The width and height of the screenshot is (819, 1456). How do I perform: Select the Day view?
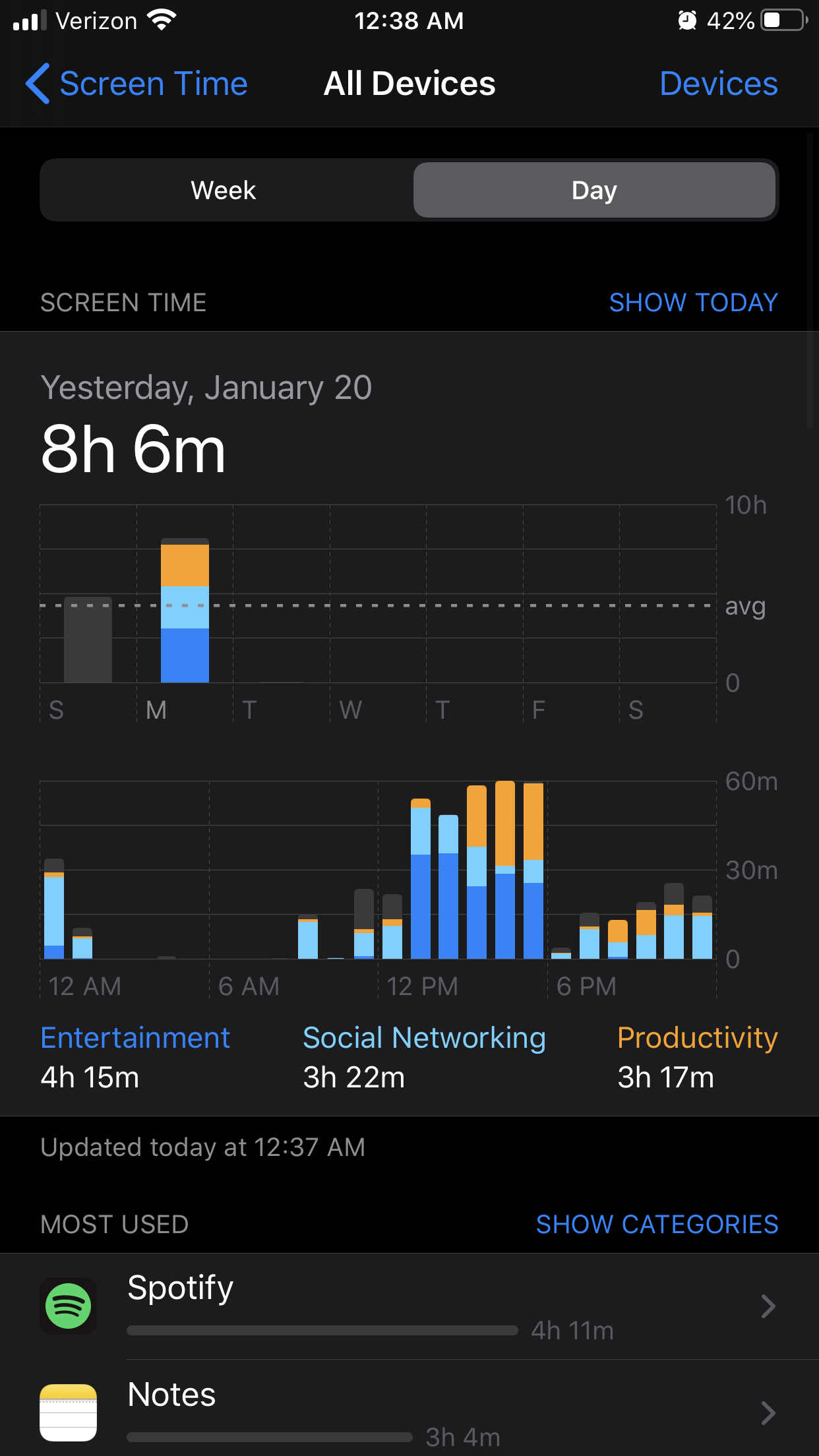point(593,191)
